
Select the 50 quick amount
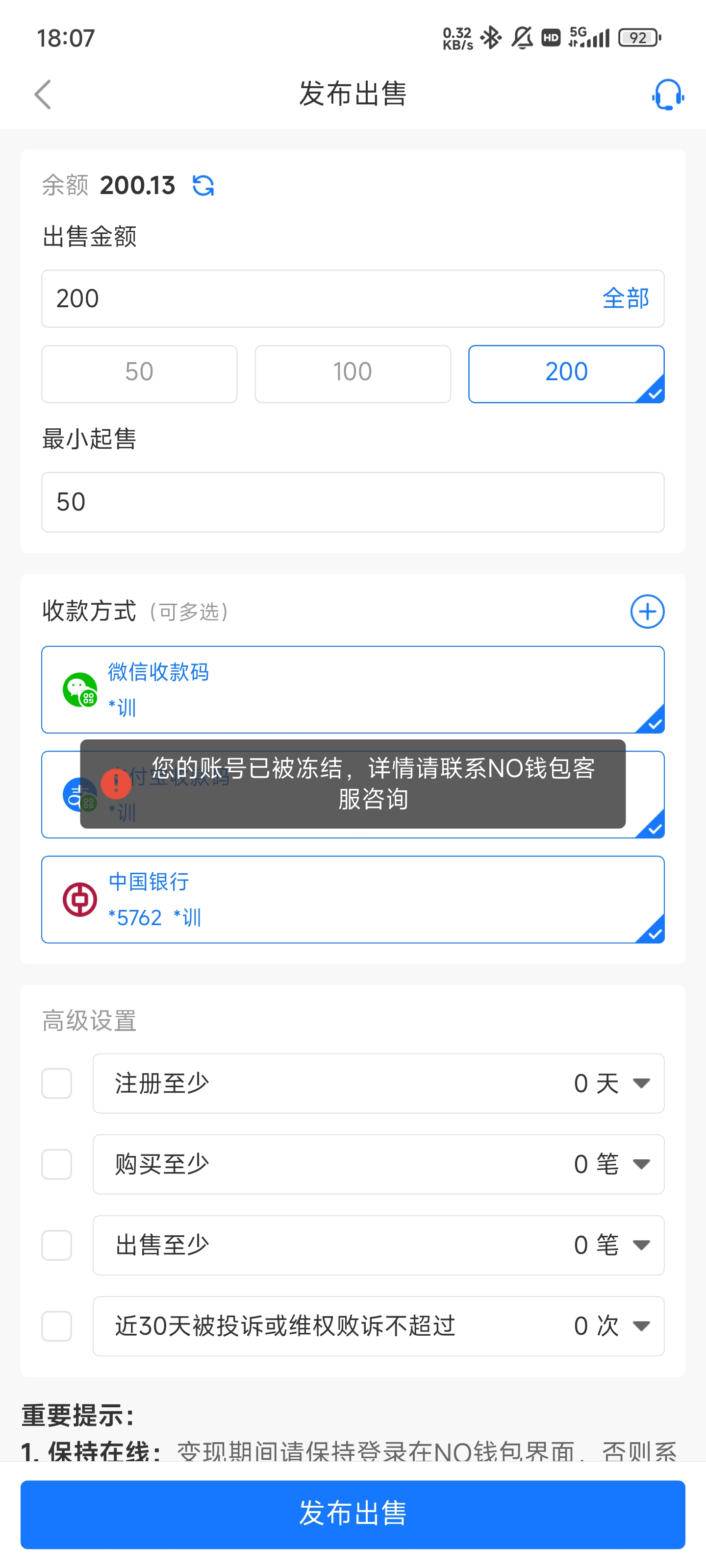139,373
